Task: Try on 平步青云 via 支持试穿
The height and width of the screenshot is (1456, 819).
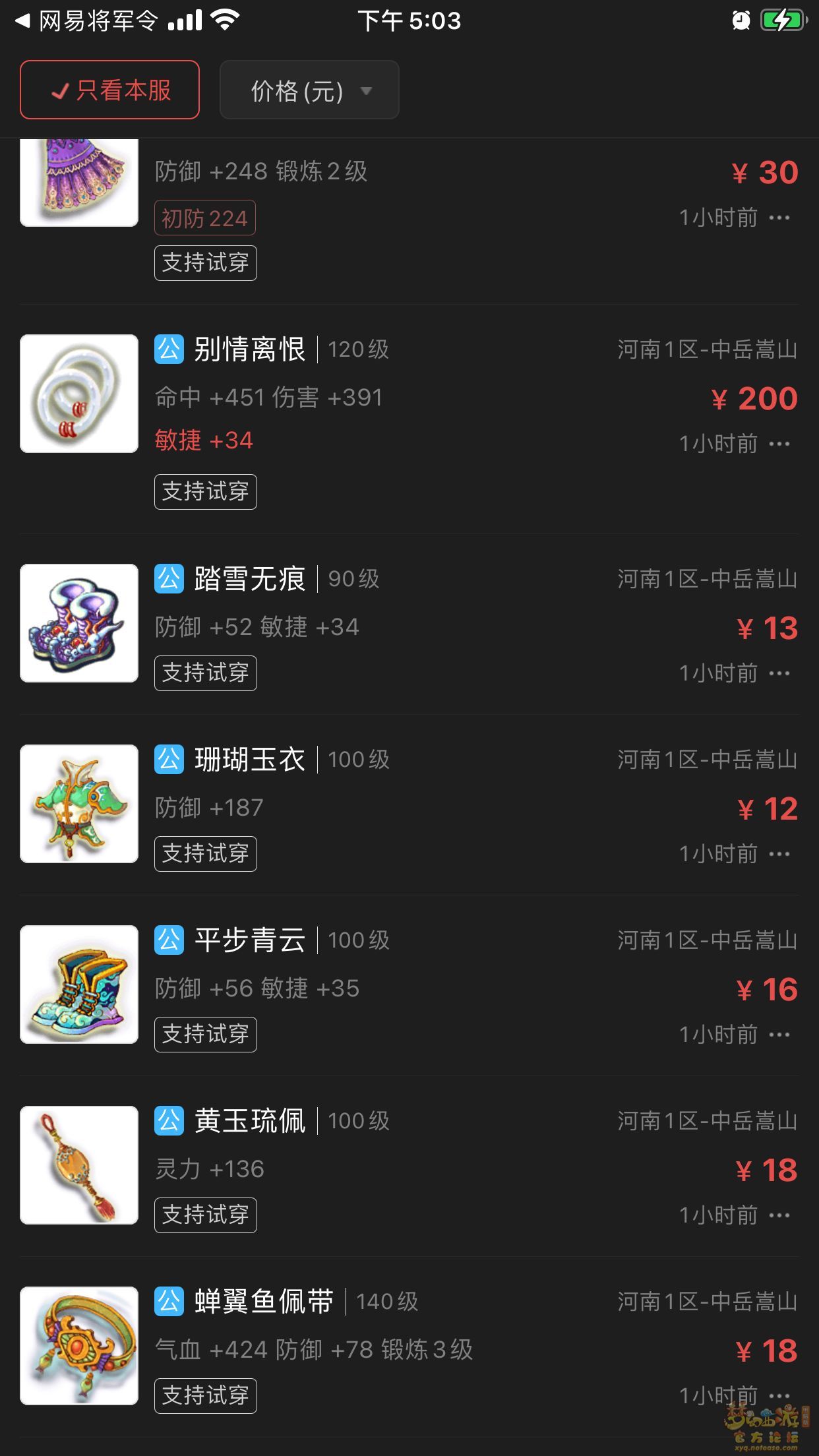Action: [x=205, y=1035]
